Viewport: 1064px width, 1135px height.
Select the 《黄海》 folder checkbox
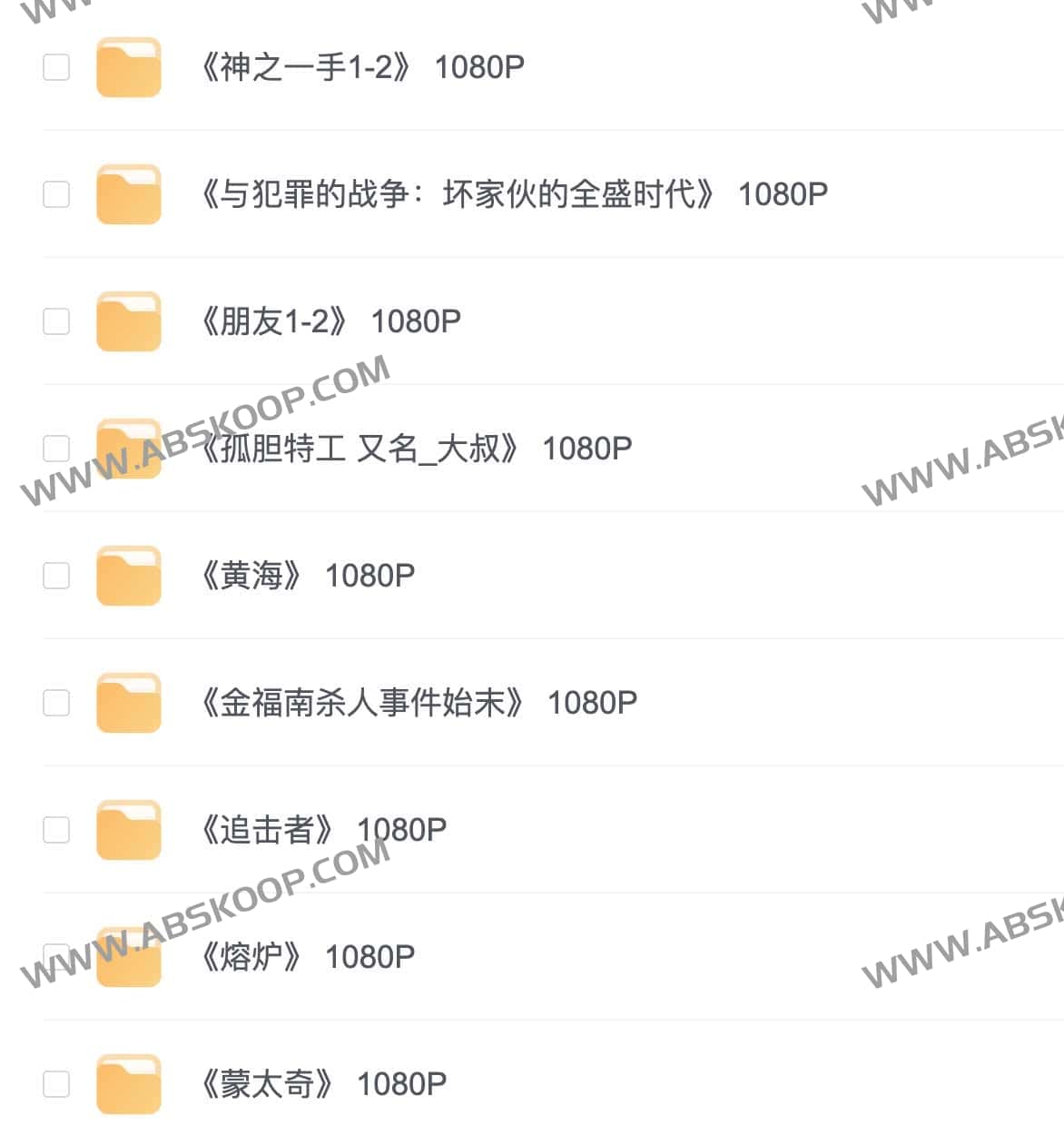(56, 576)
